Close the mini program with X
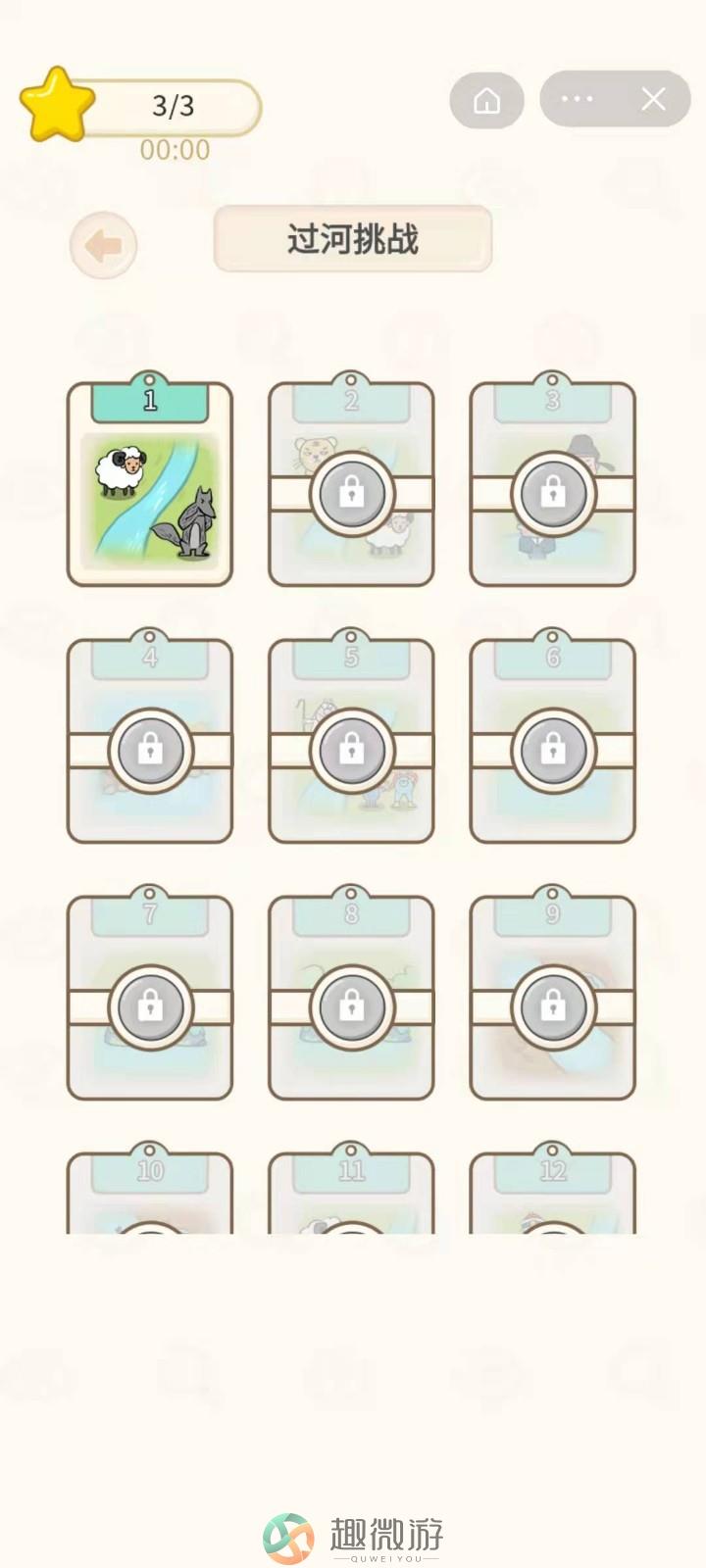 (653, 99)
